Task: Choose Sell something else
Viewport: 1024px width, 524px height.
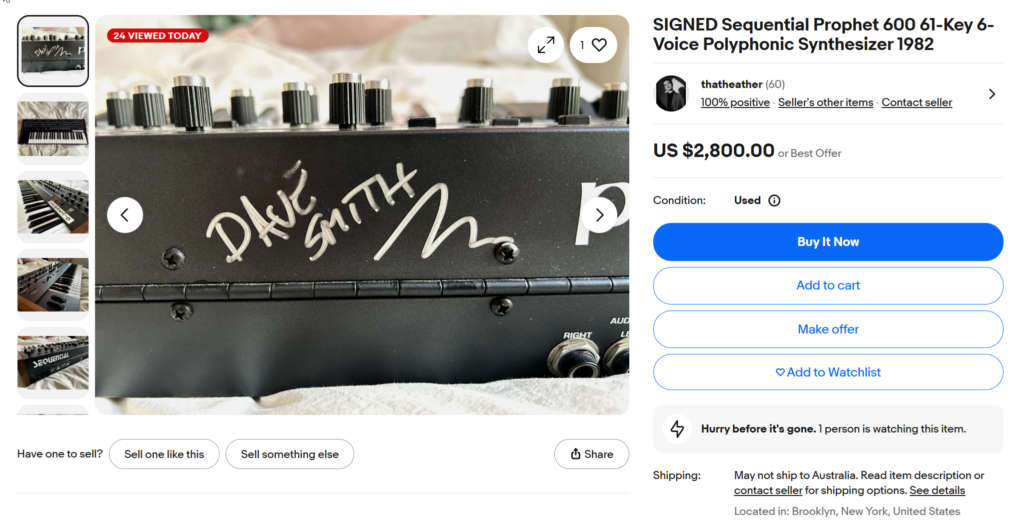Action: click(x=289, y=454)
